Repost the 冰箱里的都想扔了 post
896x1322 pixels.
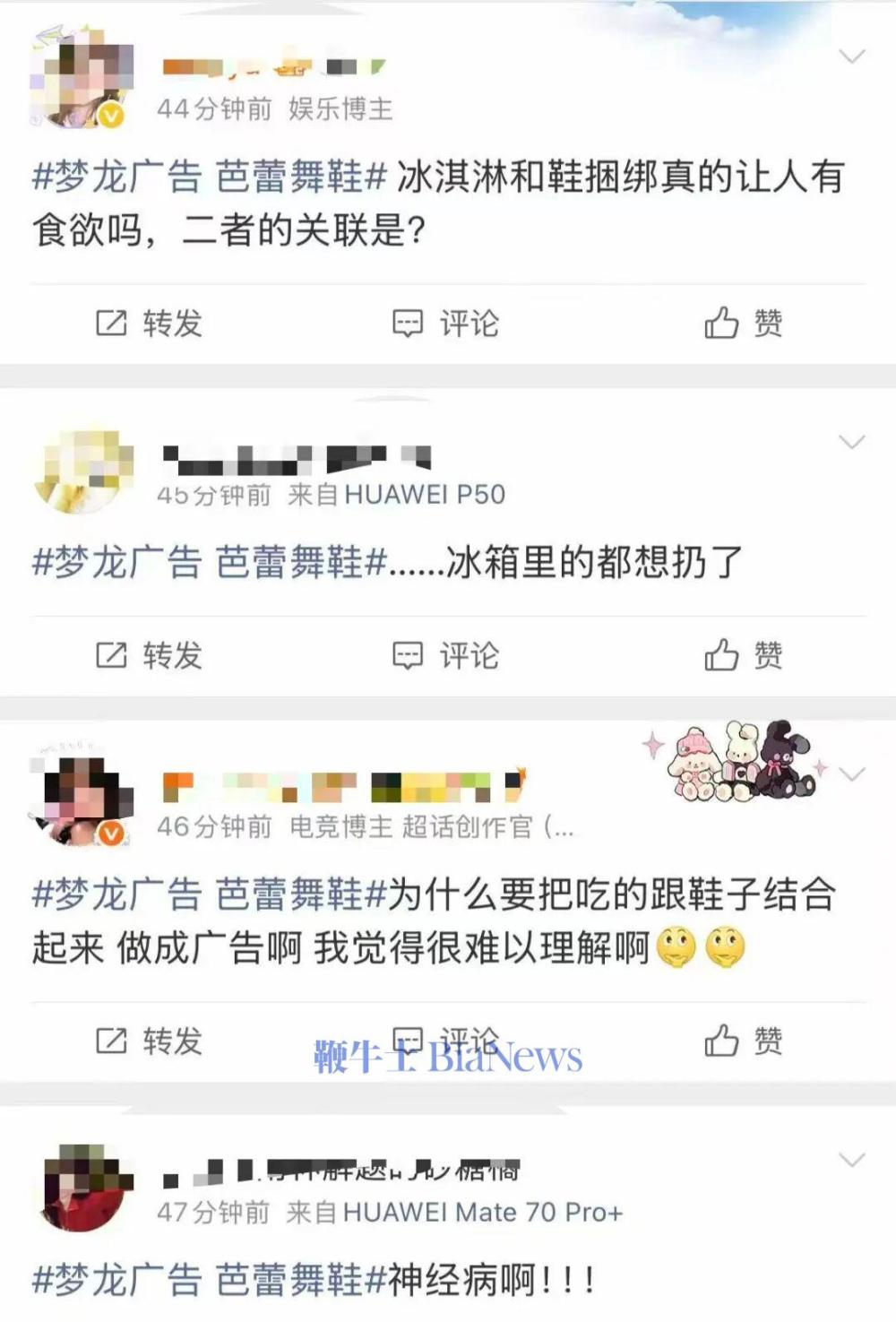(x=149, y=655)
